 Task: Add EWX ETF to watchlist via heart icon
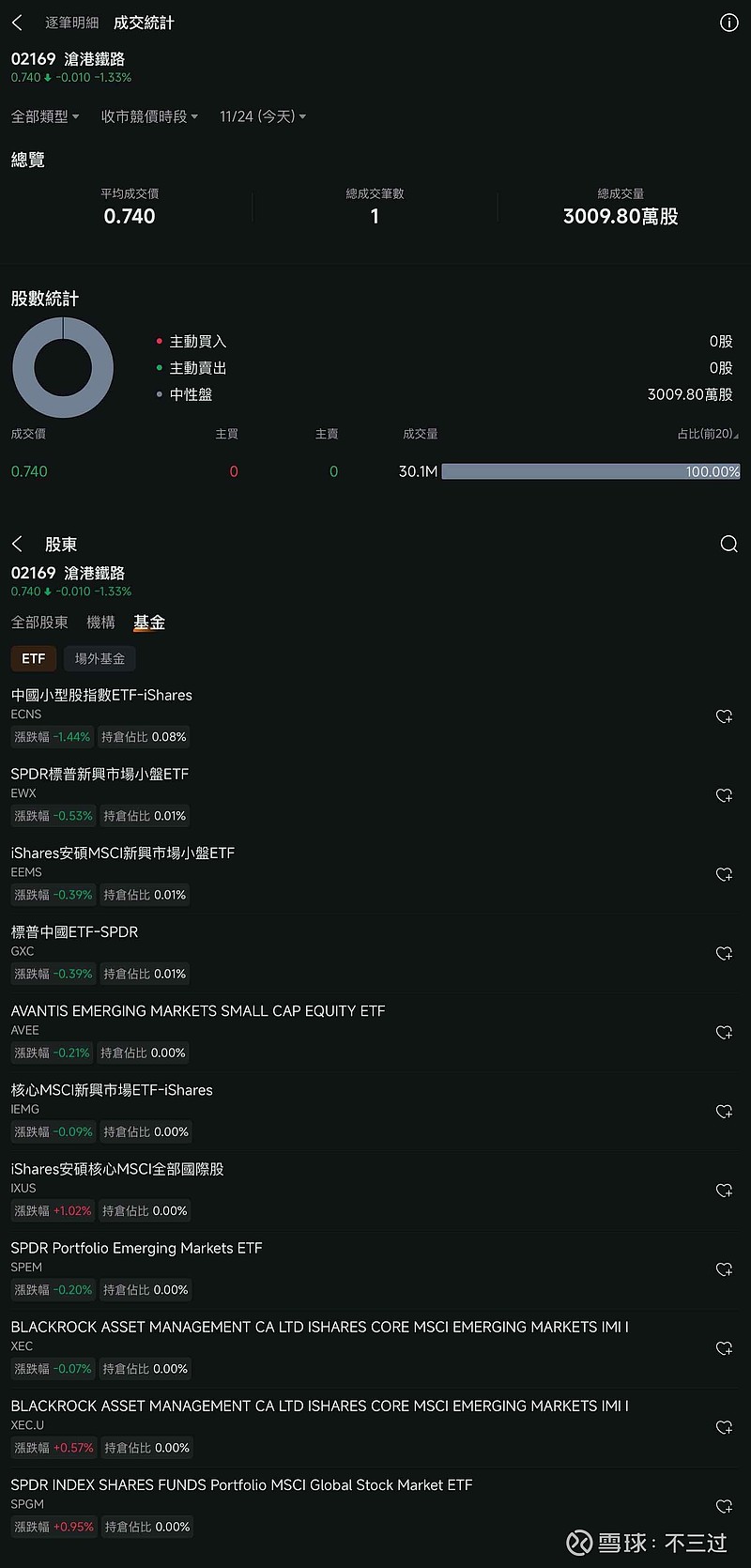724,795
